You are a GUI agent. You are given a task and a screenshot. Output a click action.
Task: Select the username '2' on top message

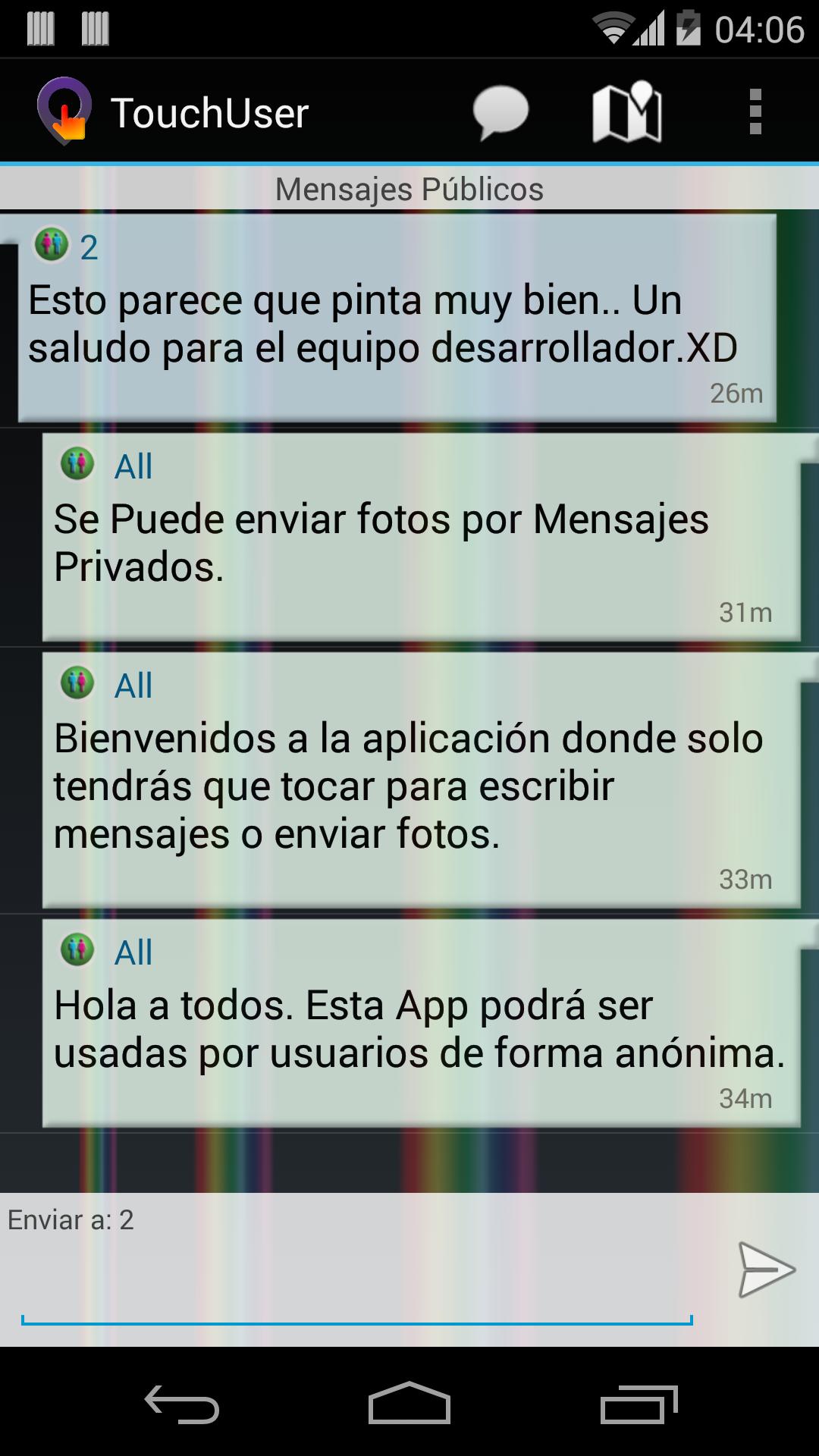pyautogui.click(x=90, y=245)
